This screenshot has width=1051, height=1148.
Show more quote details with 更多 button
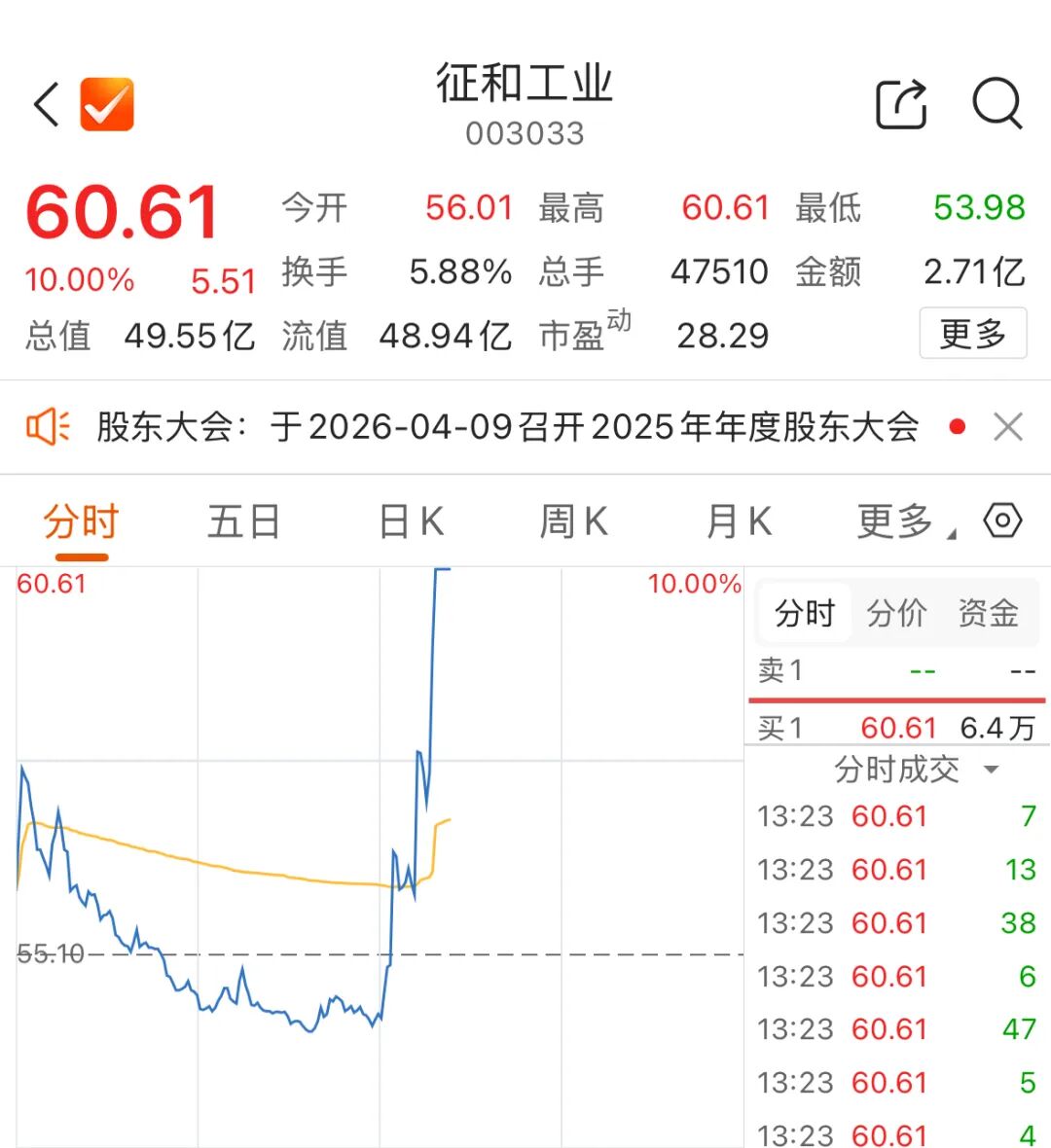pos(972,334)
